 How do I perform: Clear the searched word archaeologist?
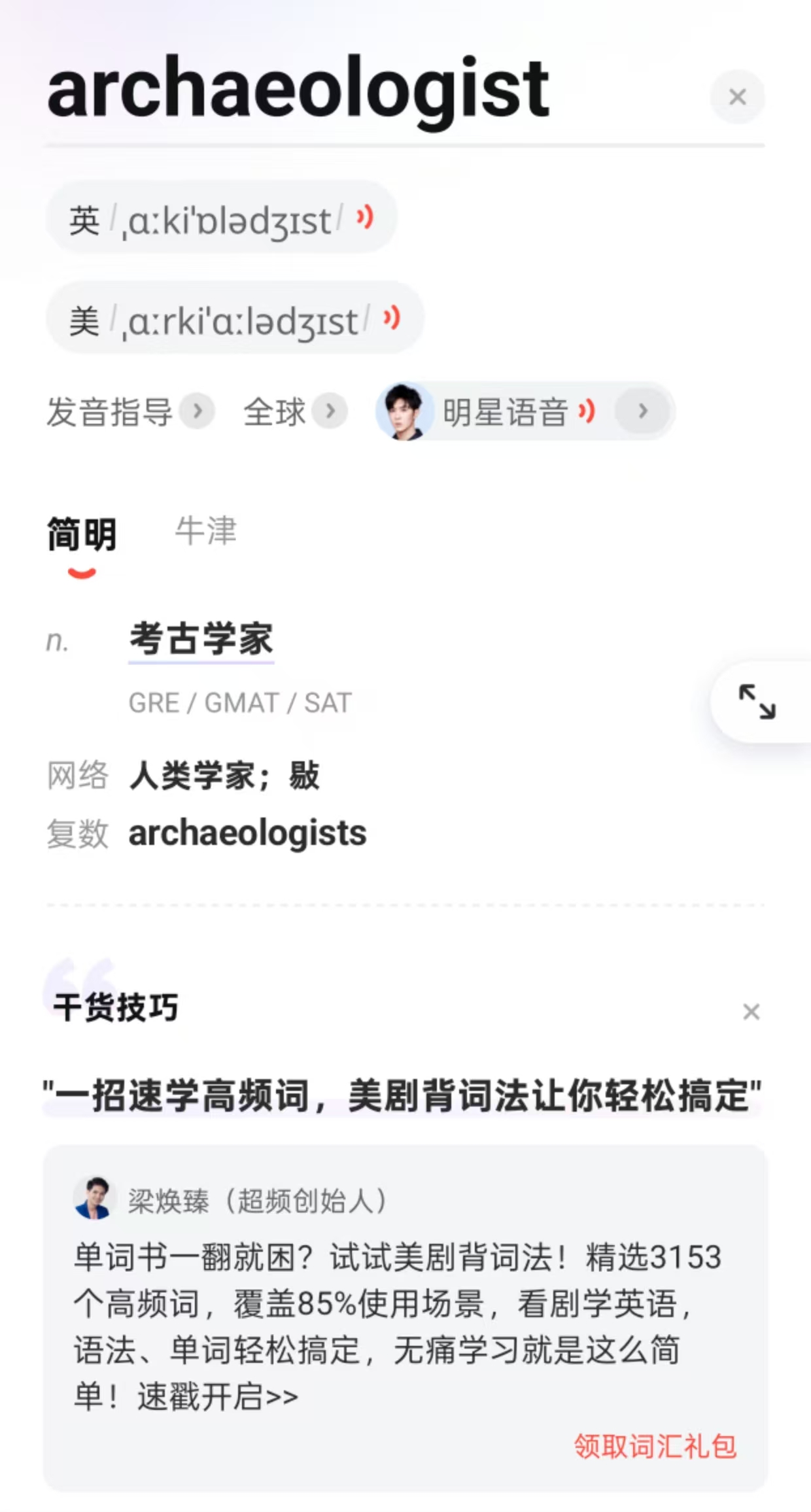(737, 97)
